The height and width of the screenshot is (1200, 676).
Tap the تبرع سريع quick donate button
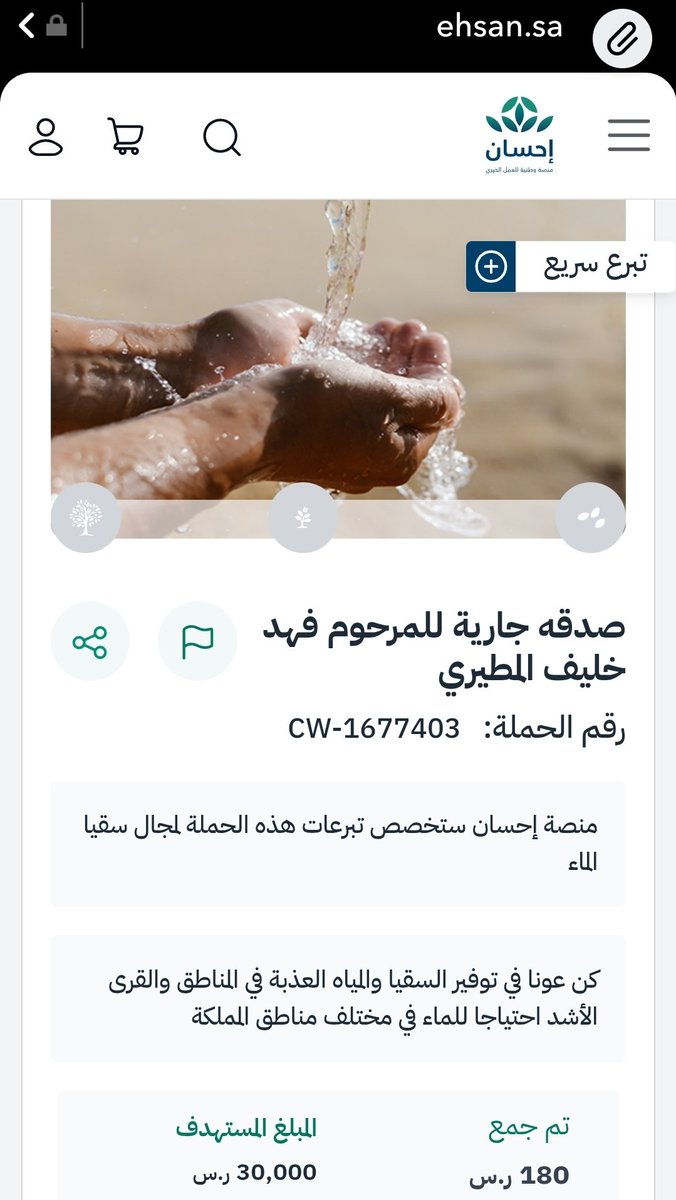point(570,266)
